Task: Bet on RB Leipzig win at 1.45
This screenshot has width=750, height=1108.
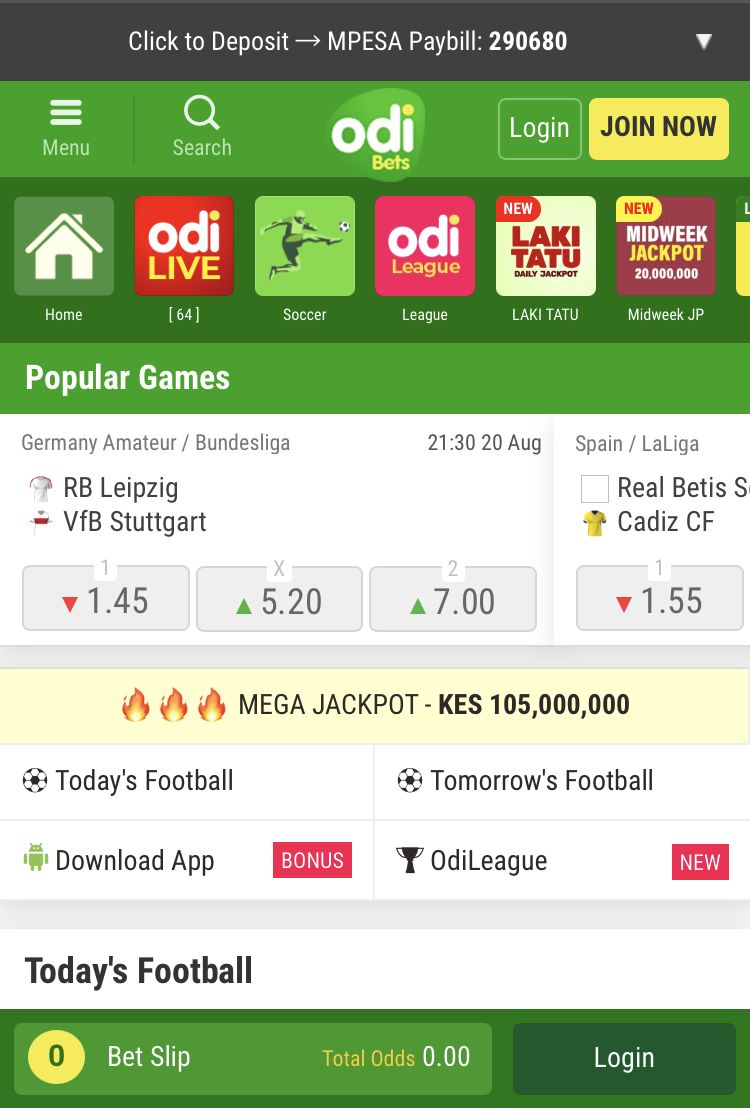Action: [x=106, y=600]
